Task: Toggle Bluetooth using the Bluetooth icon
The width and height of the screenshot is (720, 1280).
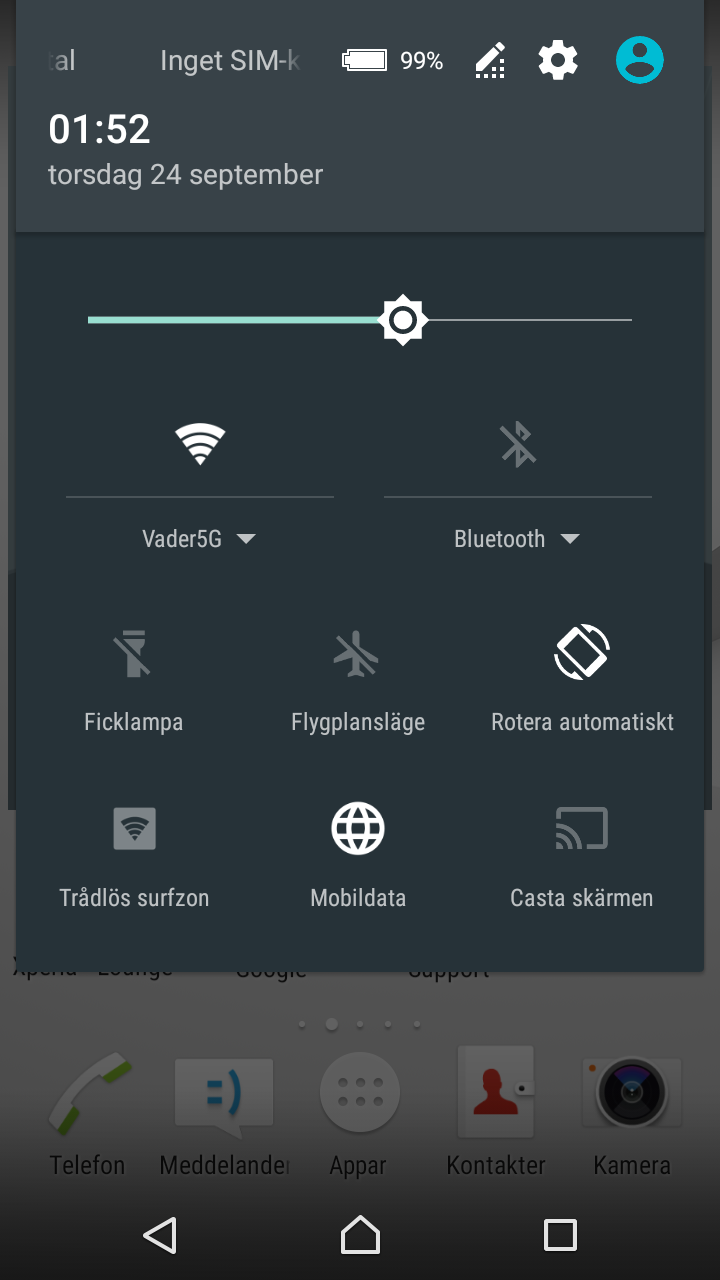Action: [x=518, y=444]
